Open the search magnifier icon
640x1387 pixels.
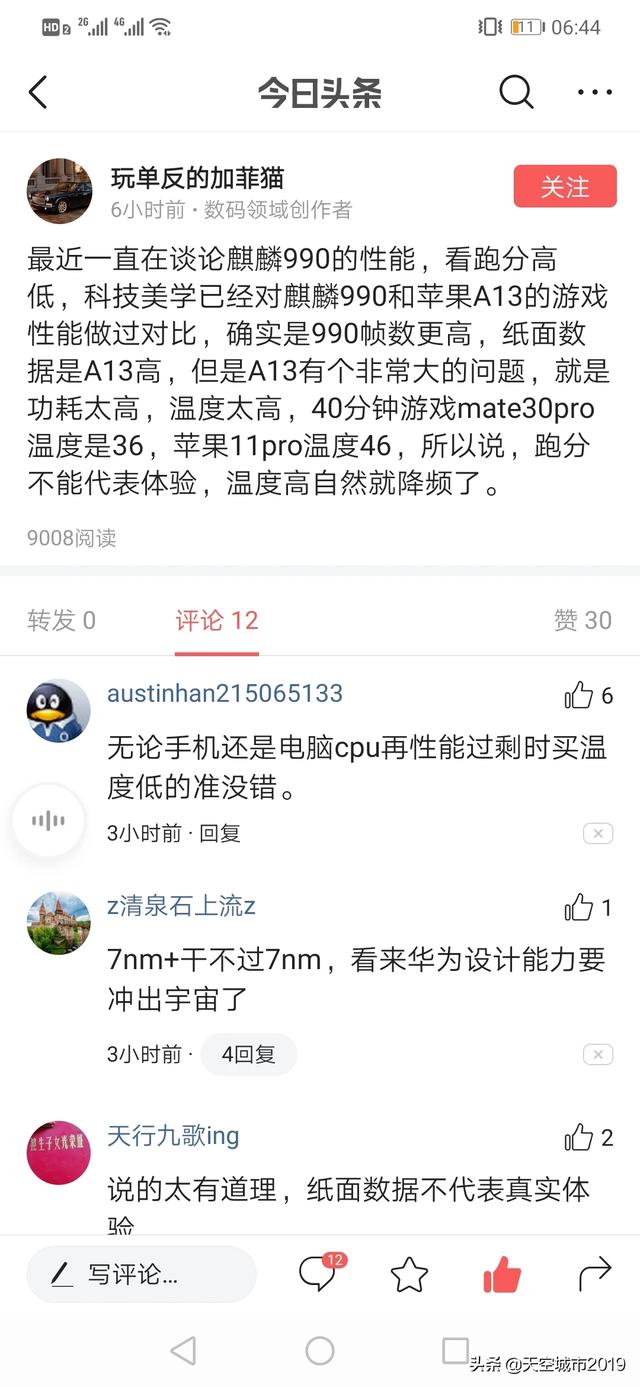(x=516, y=93)
